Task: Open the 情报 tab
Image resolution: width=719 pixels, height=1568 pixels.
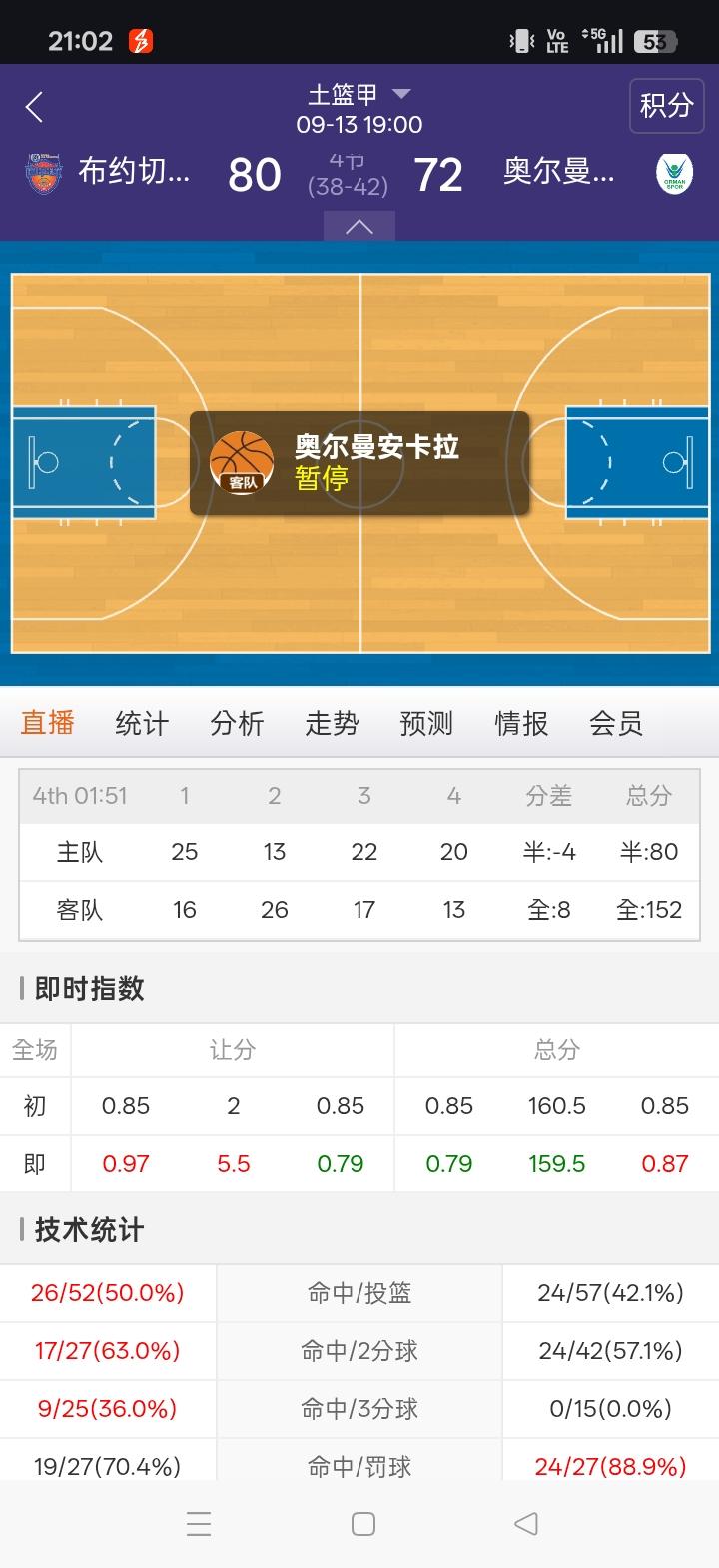Action: click(x=521, y=723)
